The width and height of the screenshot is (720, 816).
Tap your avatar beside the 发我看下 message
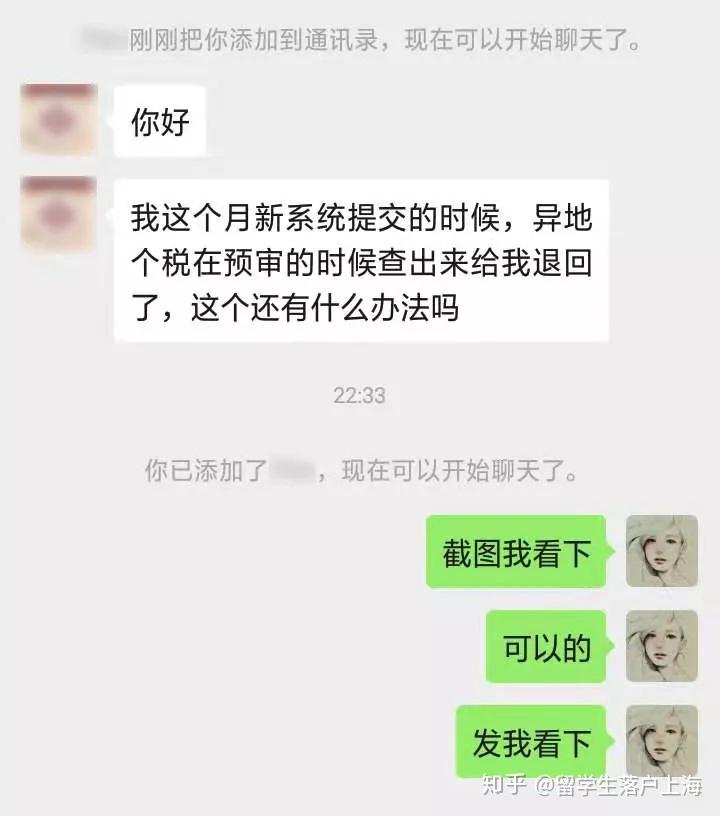click(x=661, y=740)
